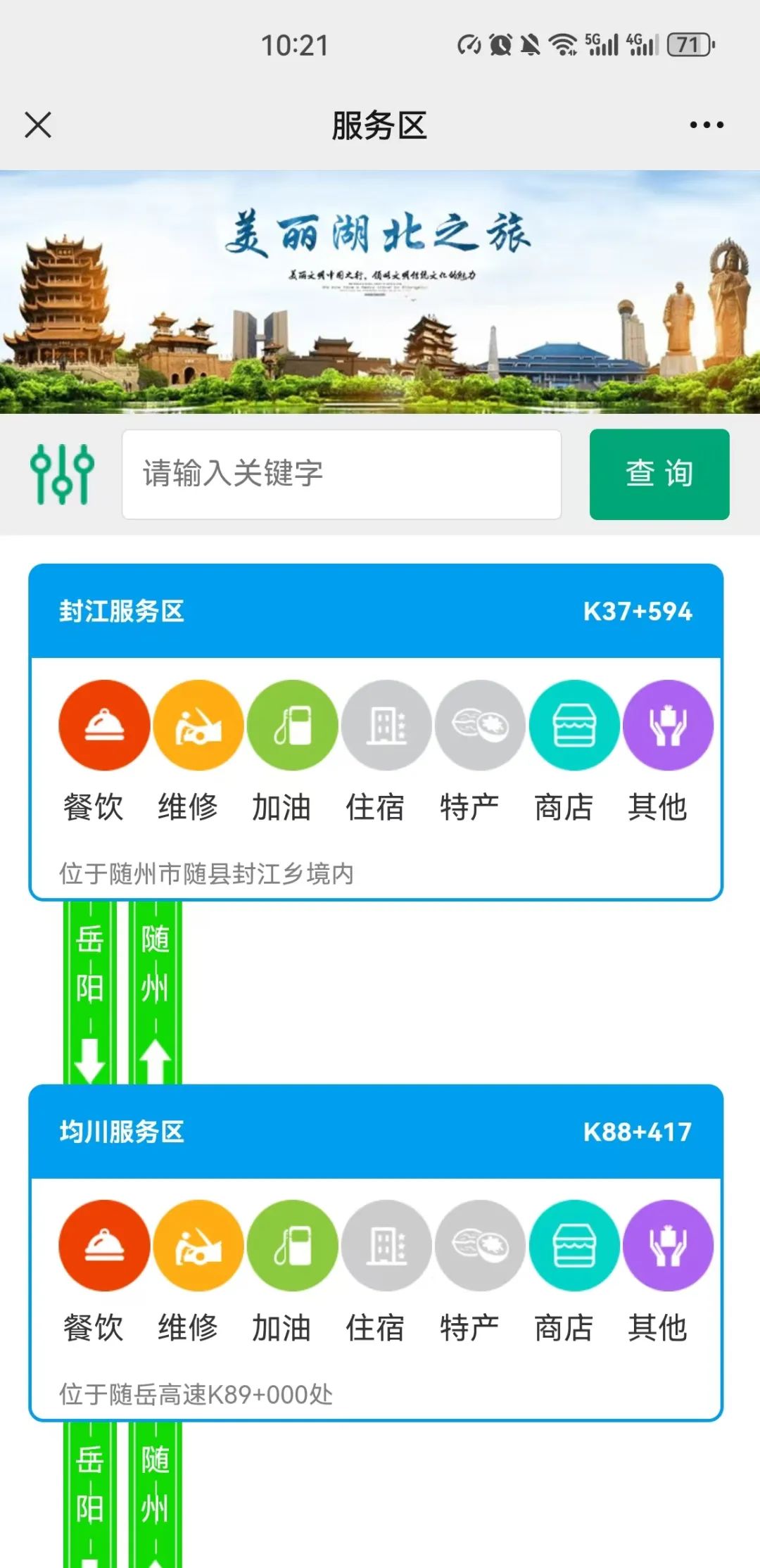This screenshot has height=1568, width=760.
Task: Select 餐饮 under 均川服务区
Action: (x=103, y=1245)
